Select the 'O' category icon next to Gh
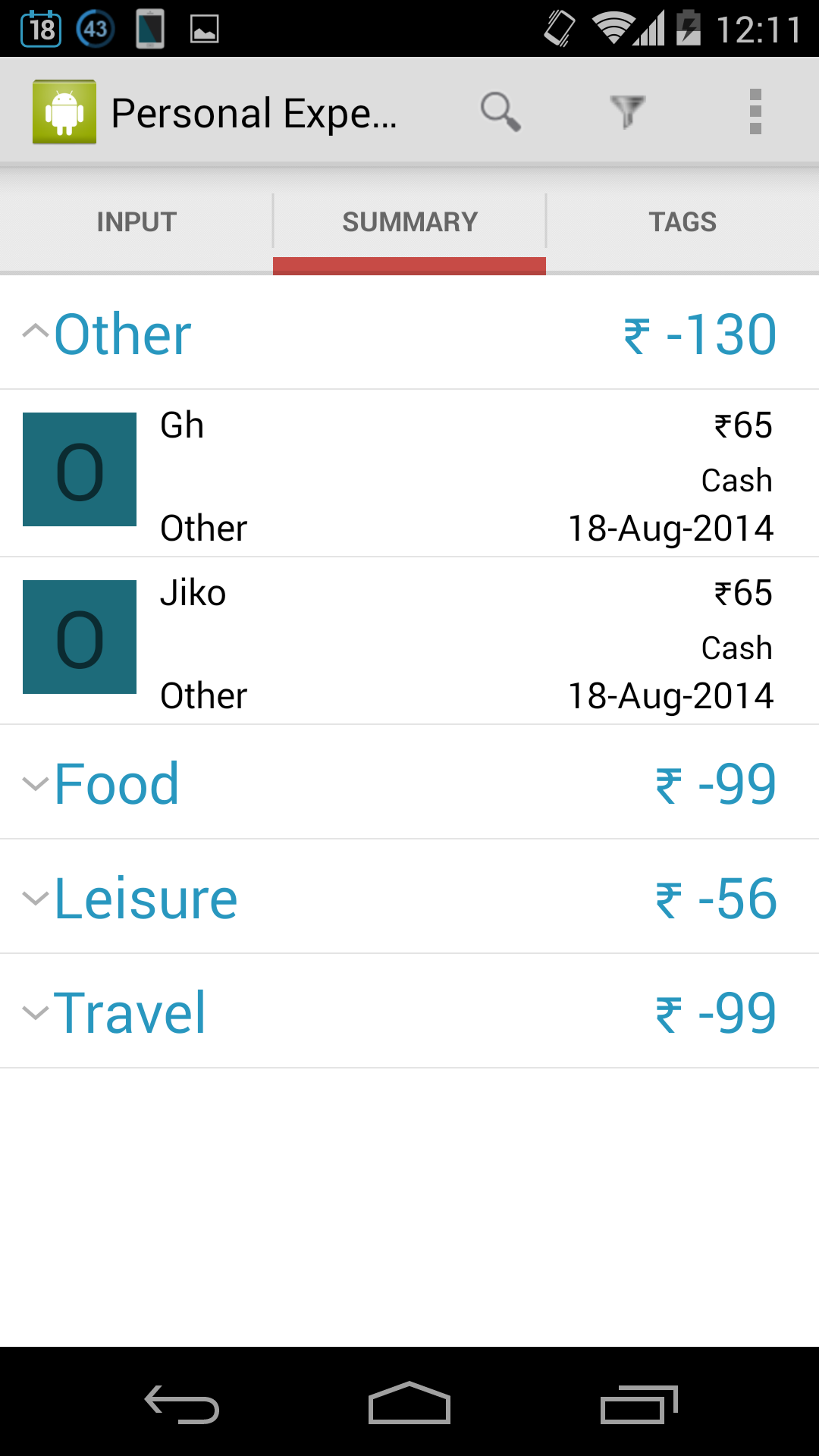The height and width of the screenshot is (1456, 819). pos(79,469)
